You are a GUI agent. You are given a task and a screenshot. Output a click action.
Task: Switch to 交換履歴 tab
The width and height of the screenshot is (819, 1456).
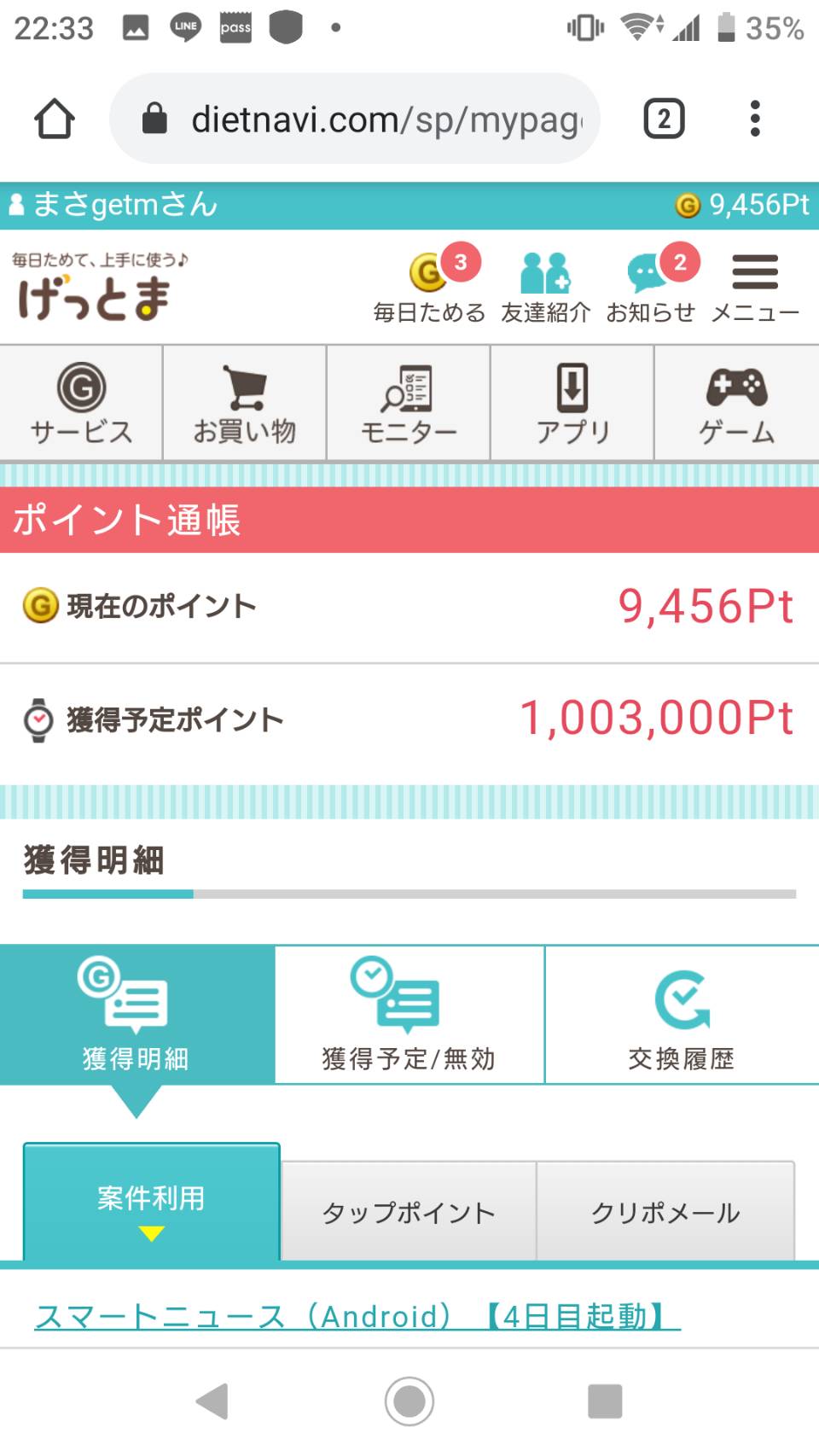pos(682,1015)
